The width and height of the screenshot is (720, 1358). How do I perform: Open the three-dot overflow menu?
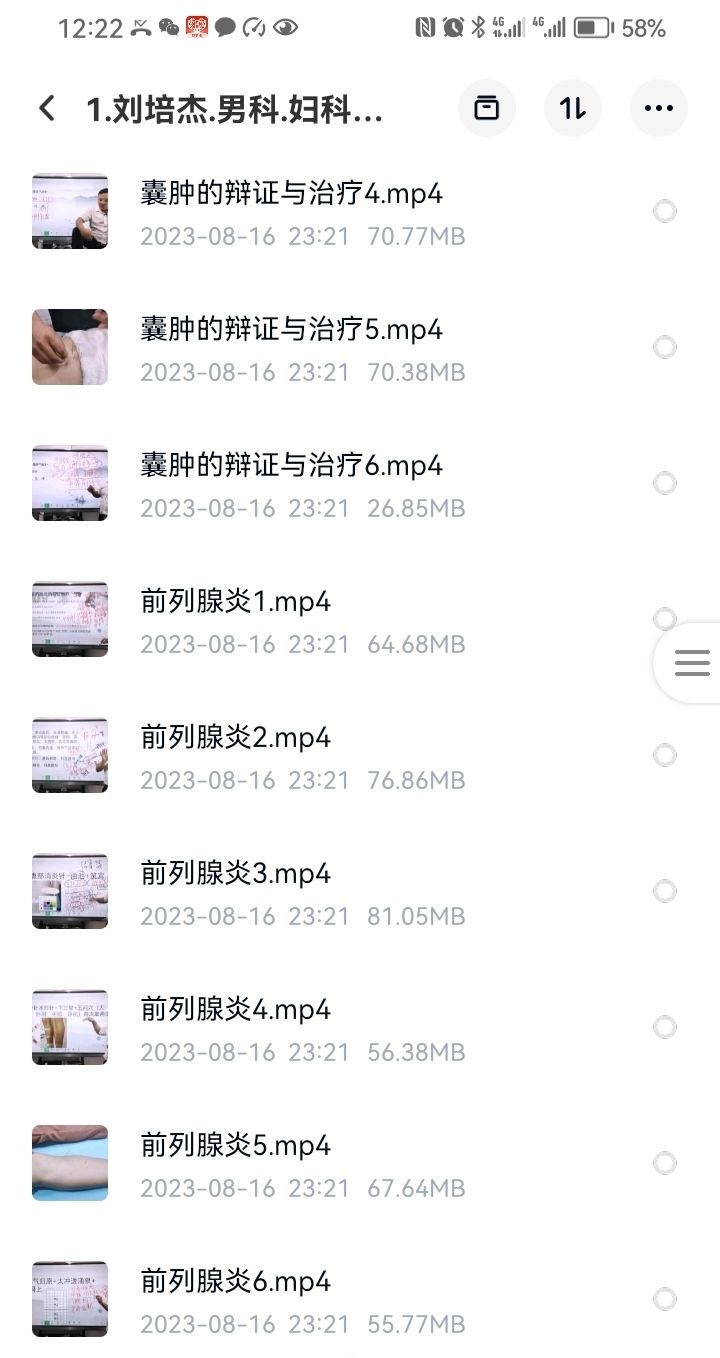658,108
